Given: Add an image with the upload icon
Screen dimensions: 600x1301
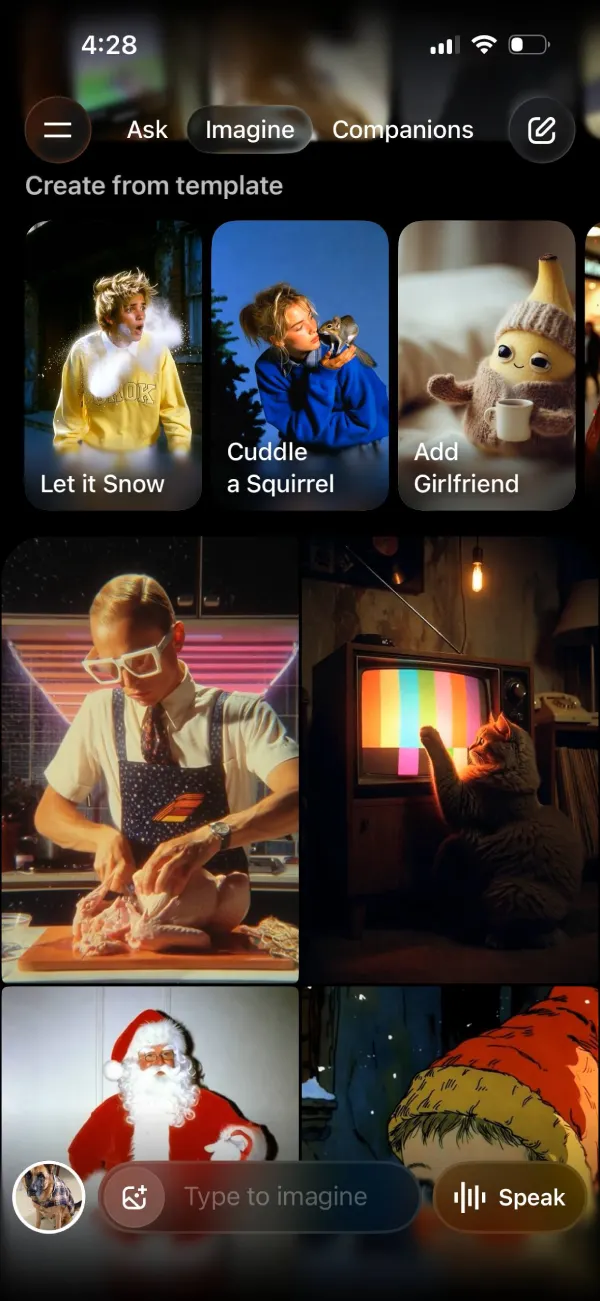Looking at the screenshot, I should click(134, 1197).
